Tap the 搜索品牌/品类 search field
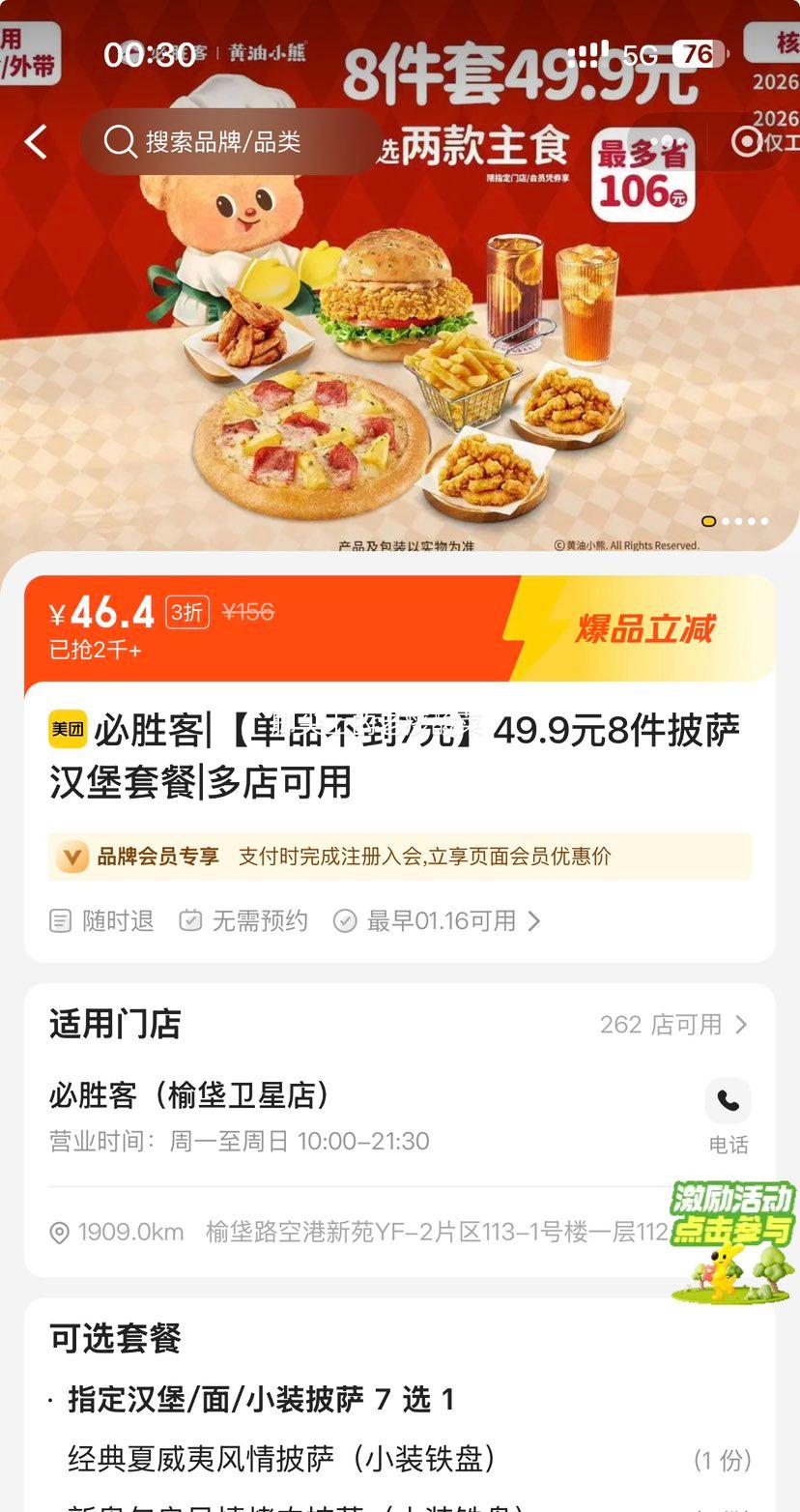Screen dimensions: 800x1512 pyautogui.click(x=232, y=142)
